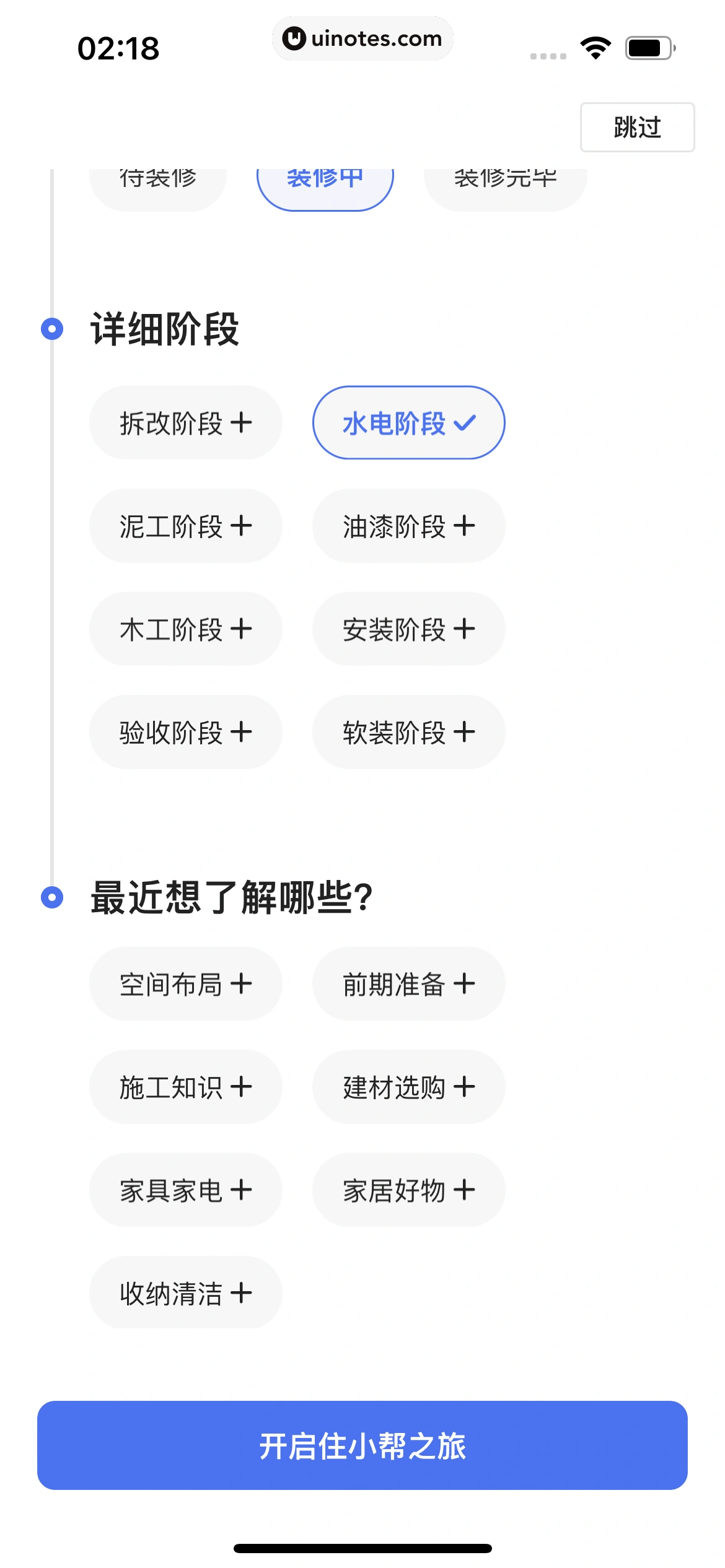Screen dimensions: 725x1568
Task: Tap the 建材选购 topic chip
Action: click(x=408, y=1087)
